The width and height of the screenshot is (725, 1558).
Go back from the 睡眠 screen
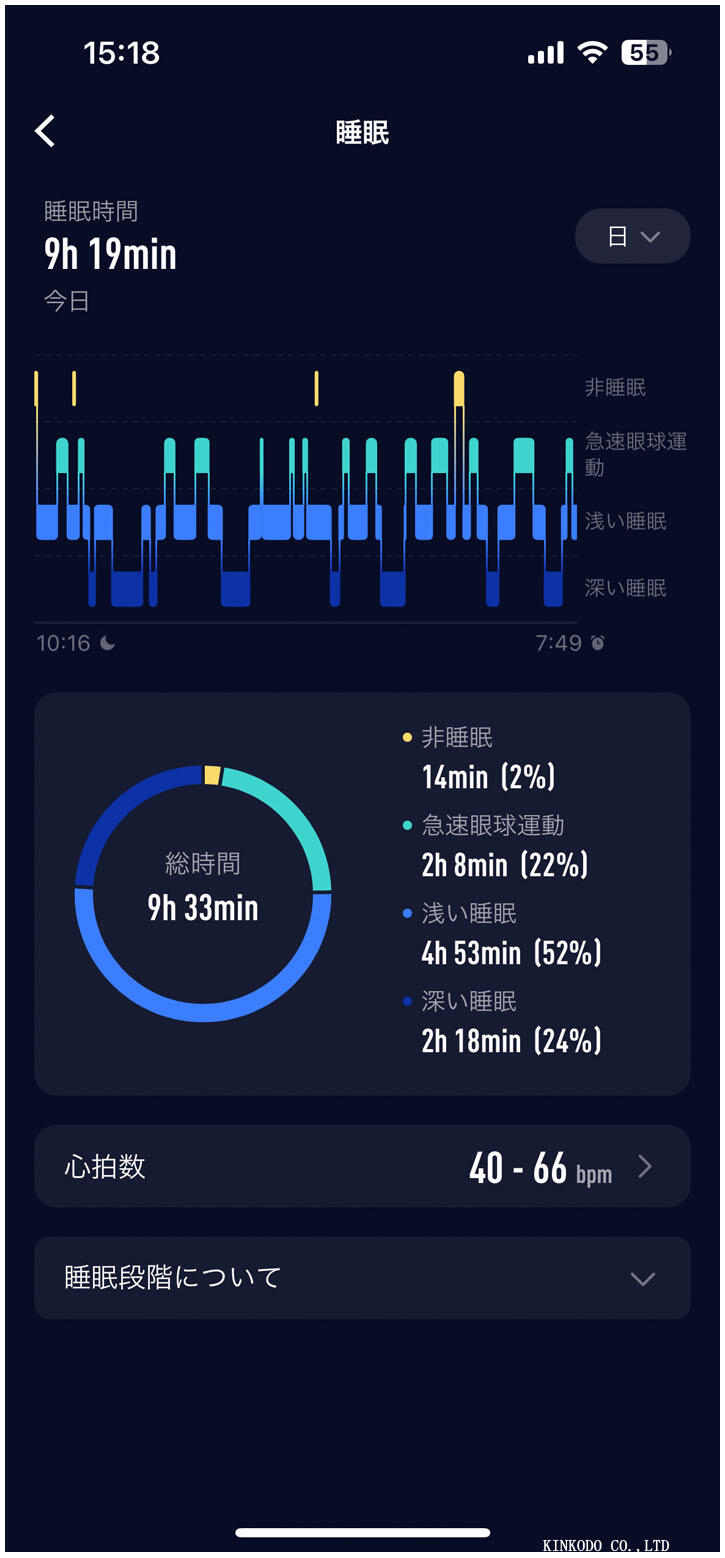45,131
